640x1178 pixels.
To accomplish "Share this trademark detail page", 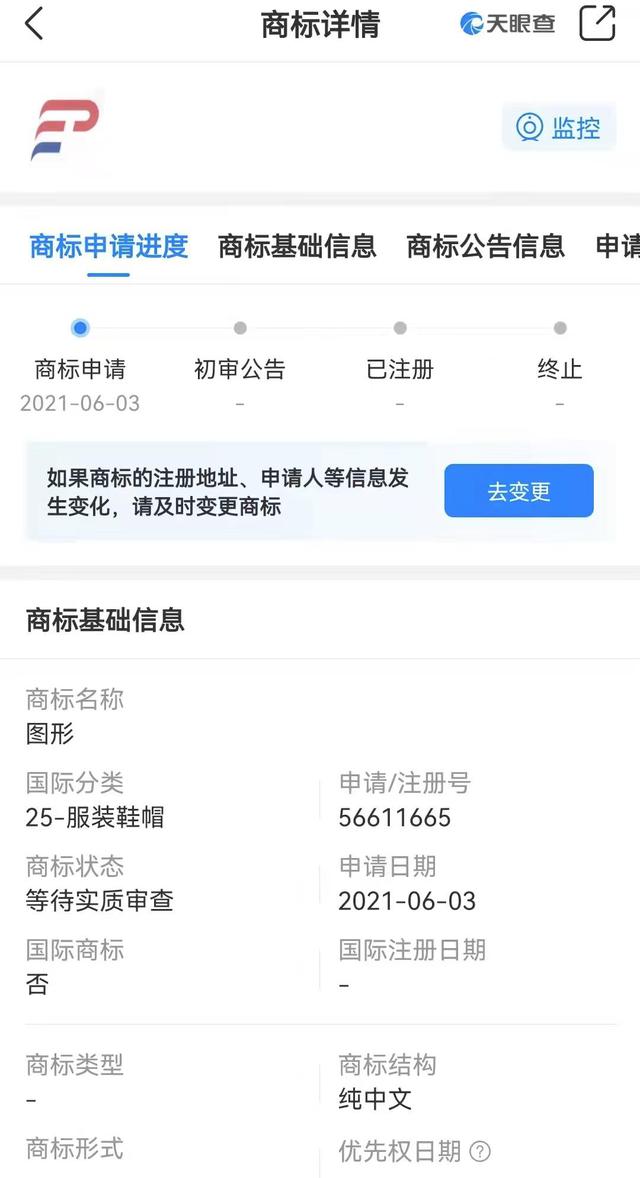I will 597,23.
